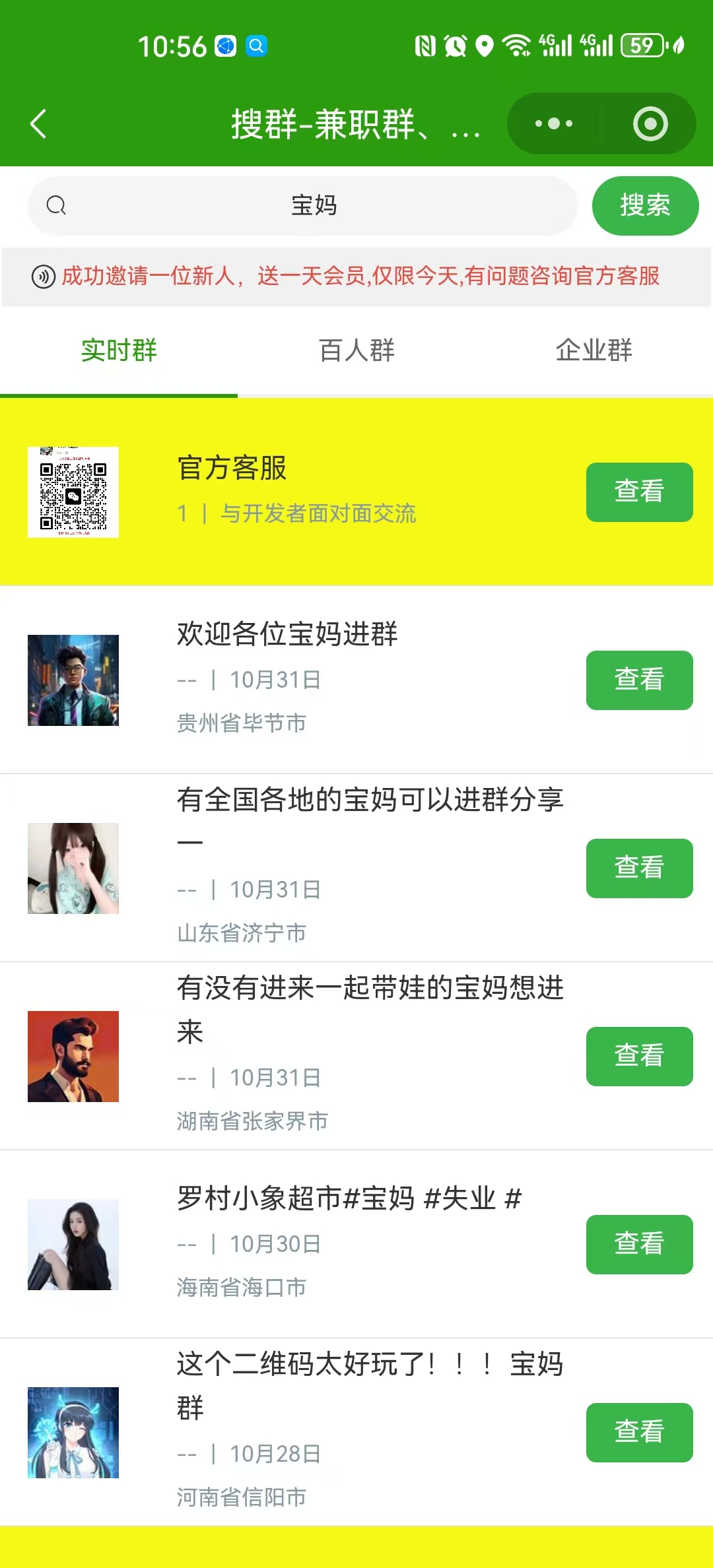This screenshot has width=713, height=1568.
Task: Tap 查看 for 欢迎各位宝妈进群
Action: [x=639, y=680]
